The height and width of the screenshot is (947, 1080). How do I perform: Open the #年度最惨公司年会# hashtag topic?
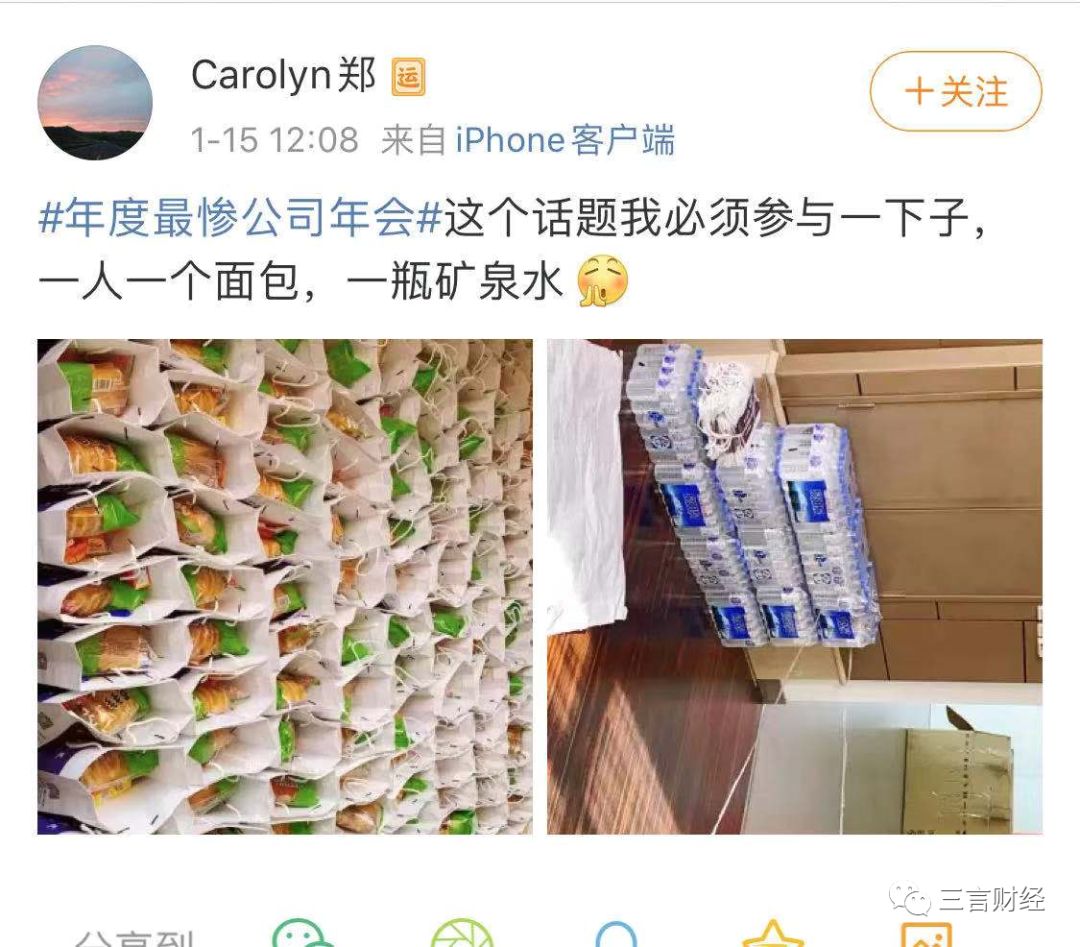pyautogui.click(x=240, y=218)
